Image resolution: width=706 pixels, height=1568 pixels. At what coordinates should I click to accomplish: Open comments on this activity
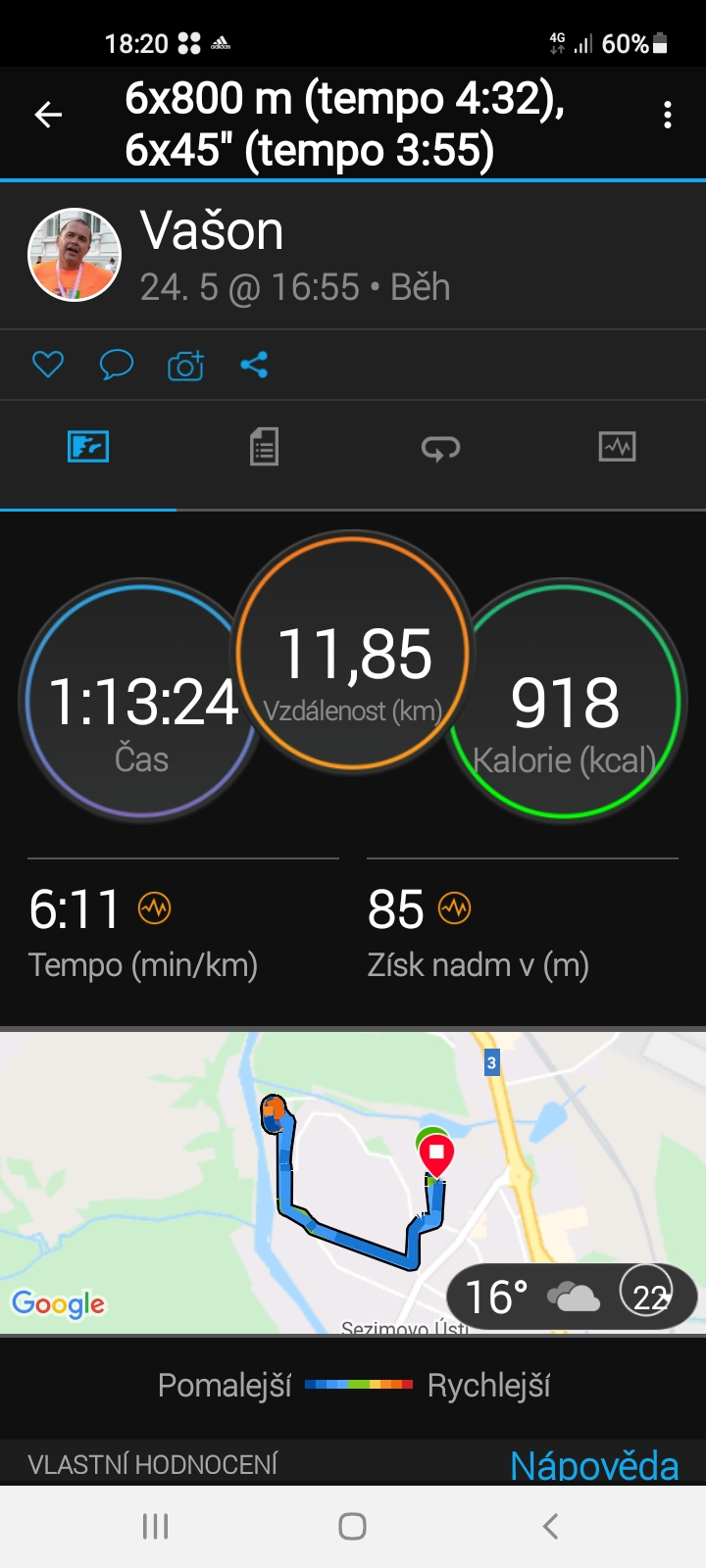117,366
